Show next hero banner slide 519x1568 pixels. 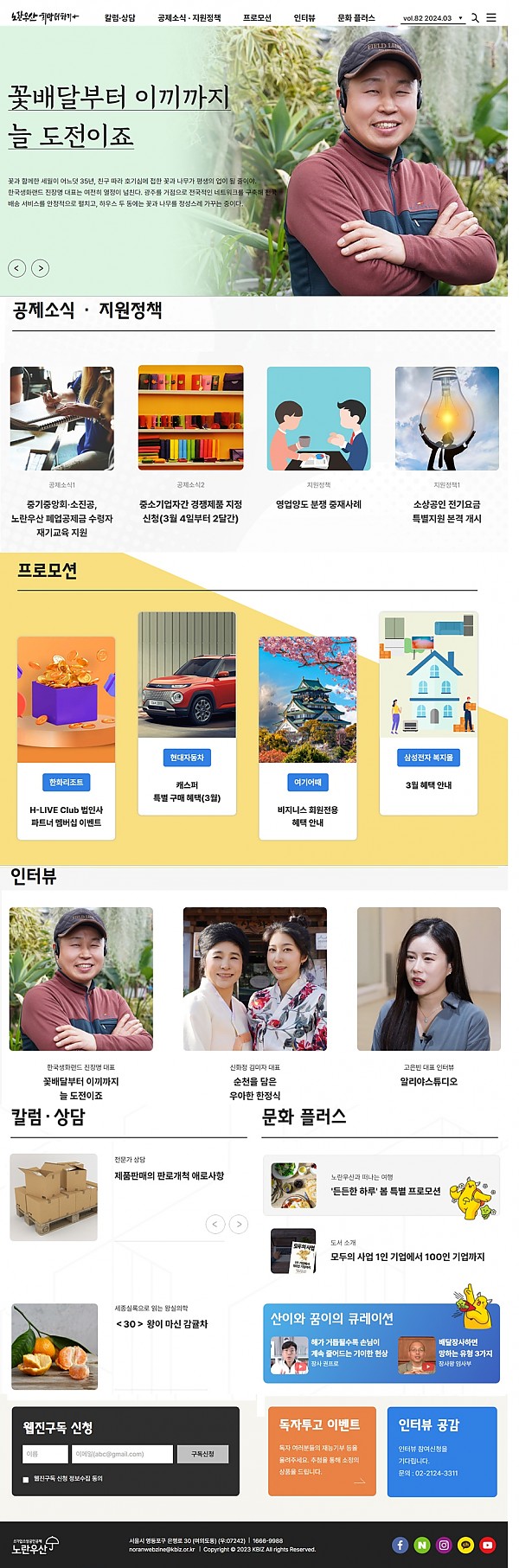pyautogui.click(x=40, y=268)
